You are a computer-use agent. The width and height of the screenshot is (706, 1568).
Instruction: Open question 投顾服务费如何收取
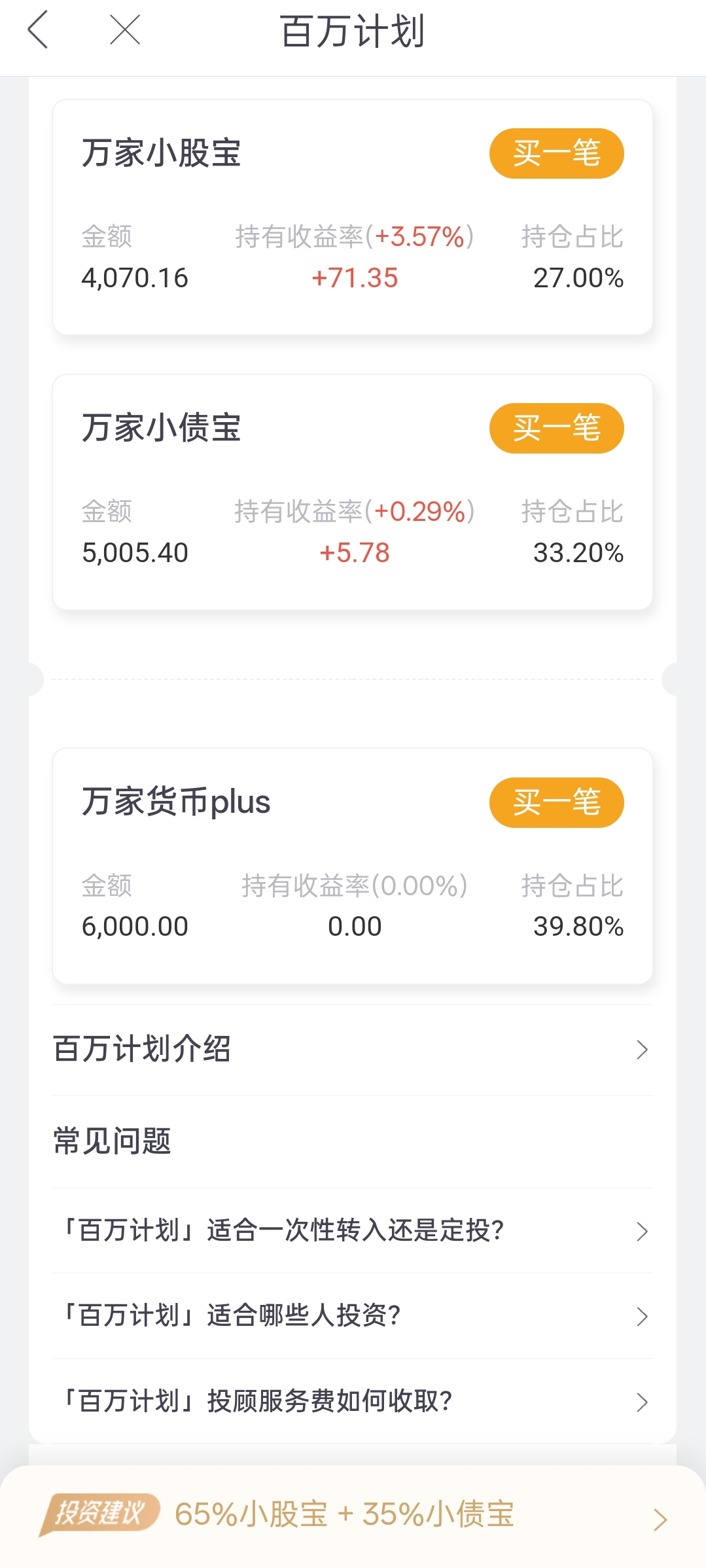353,1401
